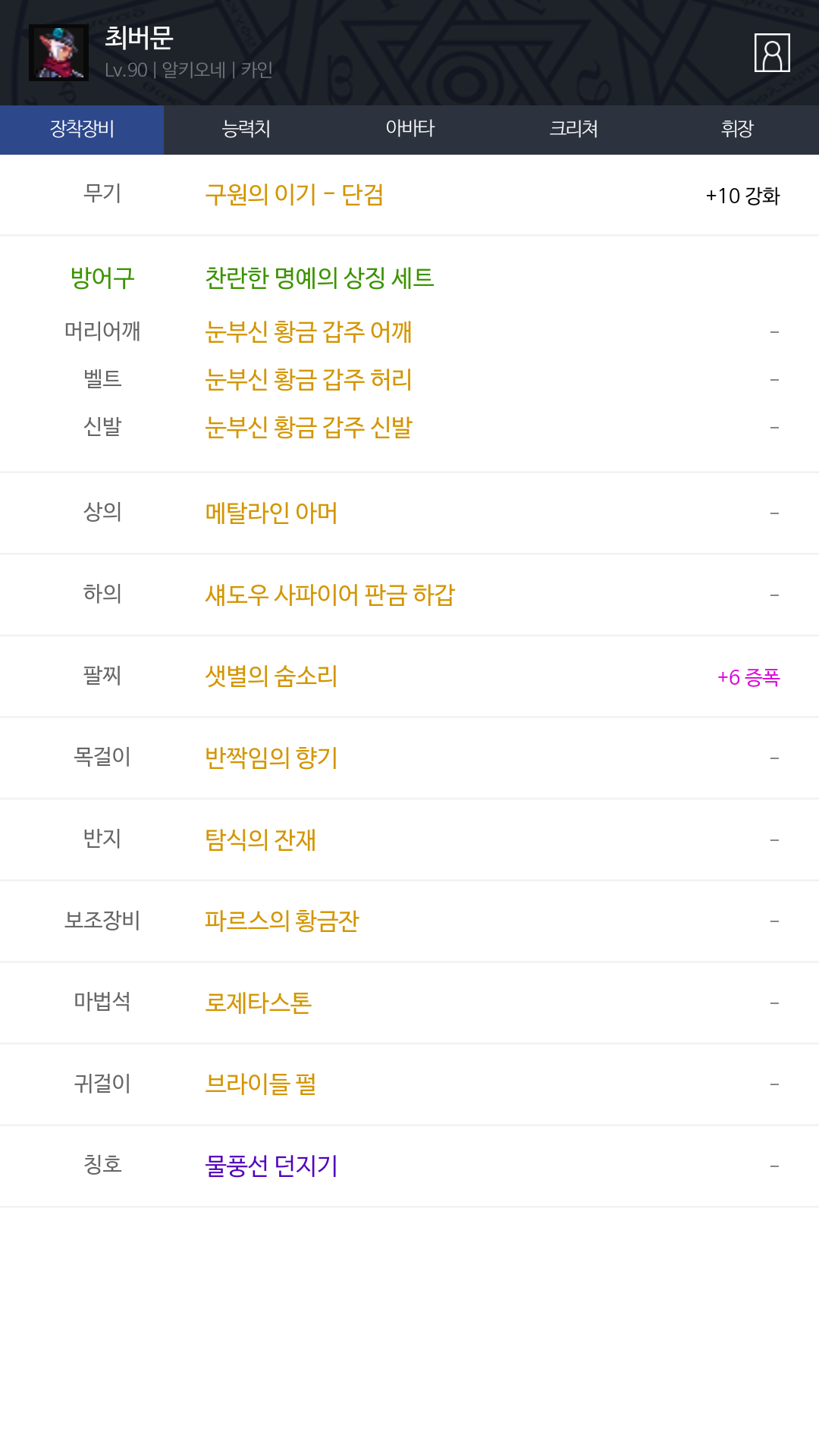Open 섀도우 사파이어 판금 하갑 item
Viewport: 819px width, 1456px height.
[x=330, y=595]
